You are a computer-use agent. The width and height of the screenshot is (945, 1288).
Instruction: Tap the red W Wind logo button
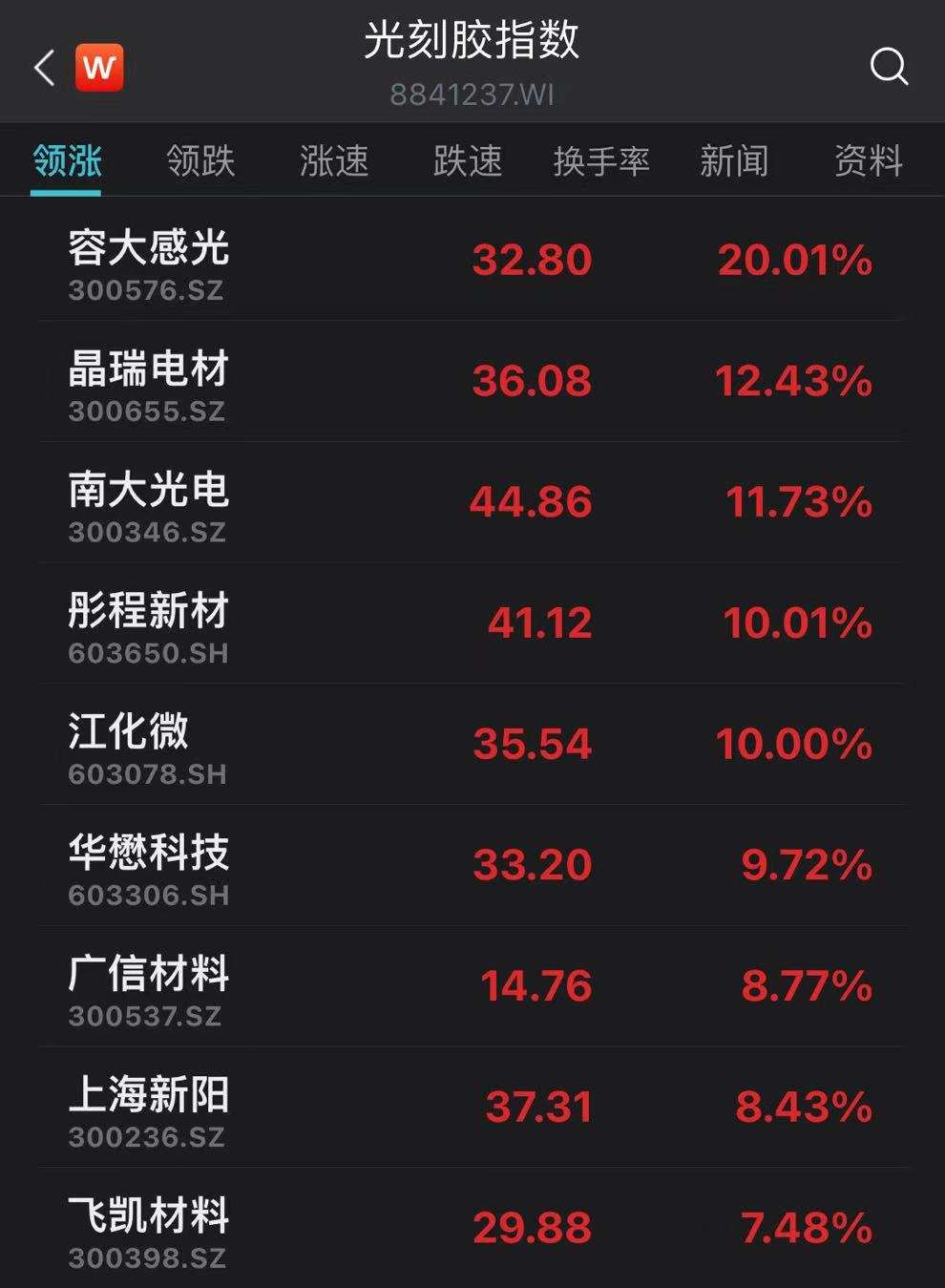point(99,68)
